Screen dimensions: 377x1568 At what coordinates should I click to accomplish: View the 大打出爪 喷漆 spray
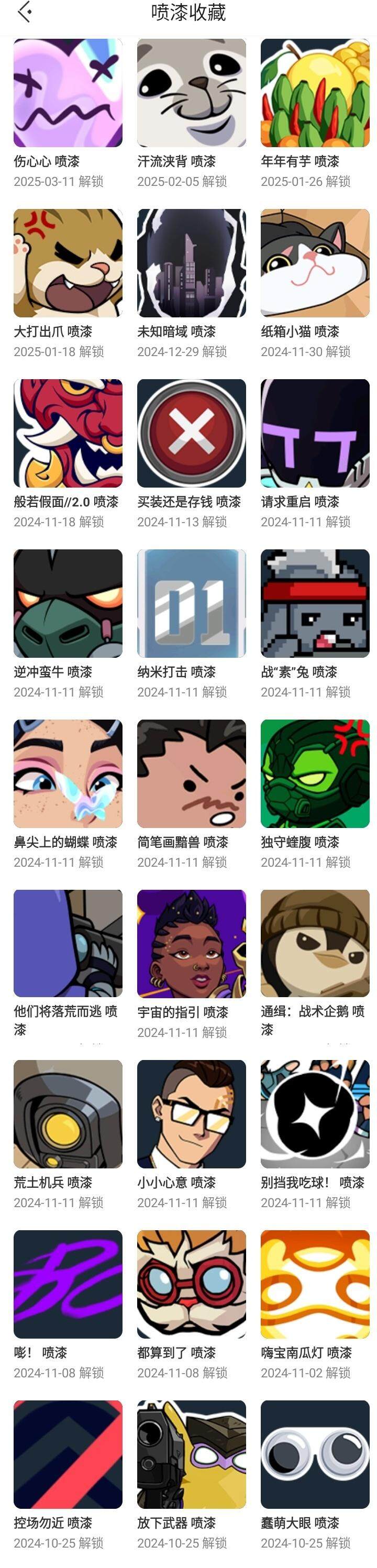pyautogui.click(x=68, y=263)
